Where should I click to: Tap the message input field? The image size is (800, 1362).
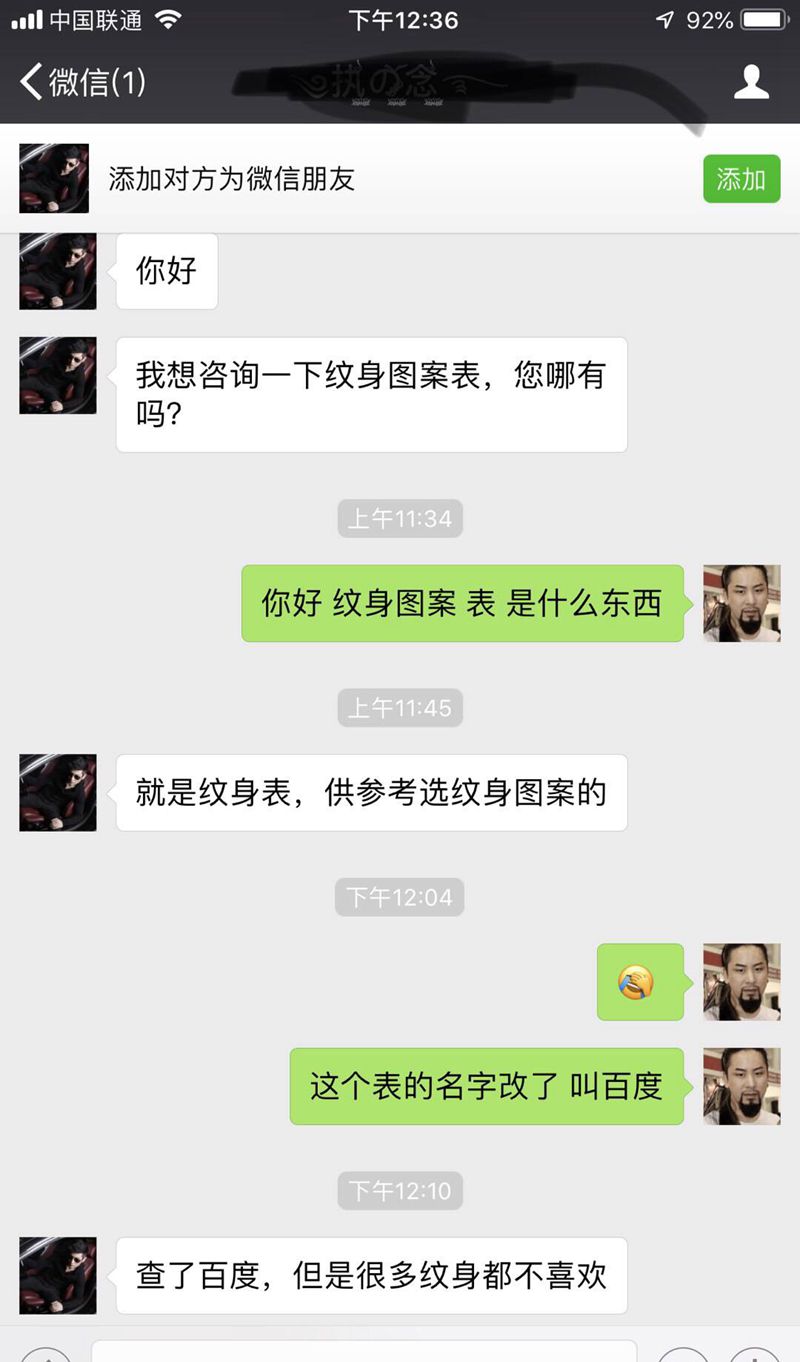364,1351
